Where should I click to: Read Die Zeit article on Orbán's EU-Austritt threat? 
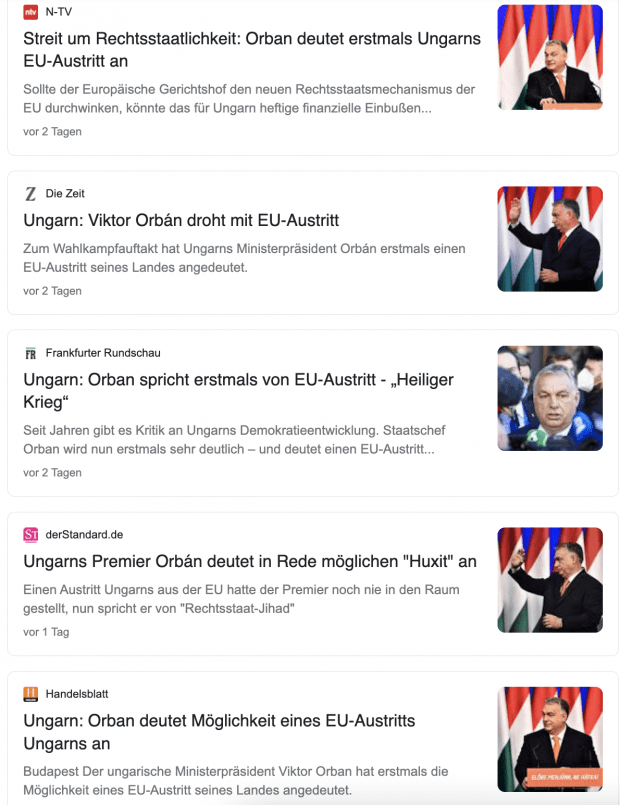coord(182,221)
